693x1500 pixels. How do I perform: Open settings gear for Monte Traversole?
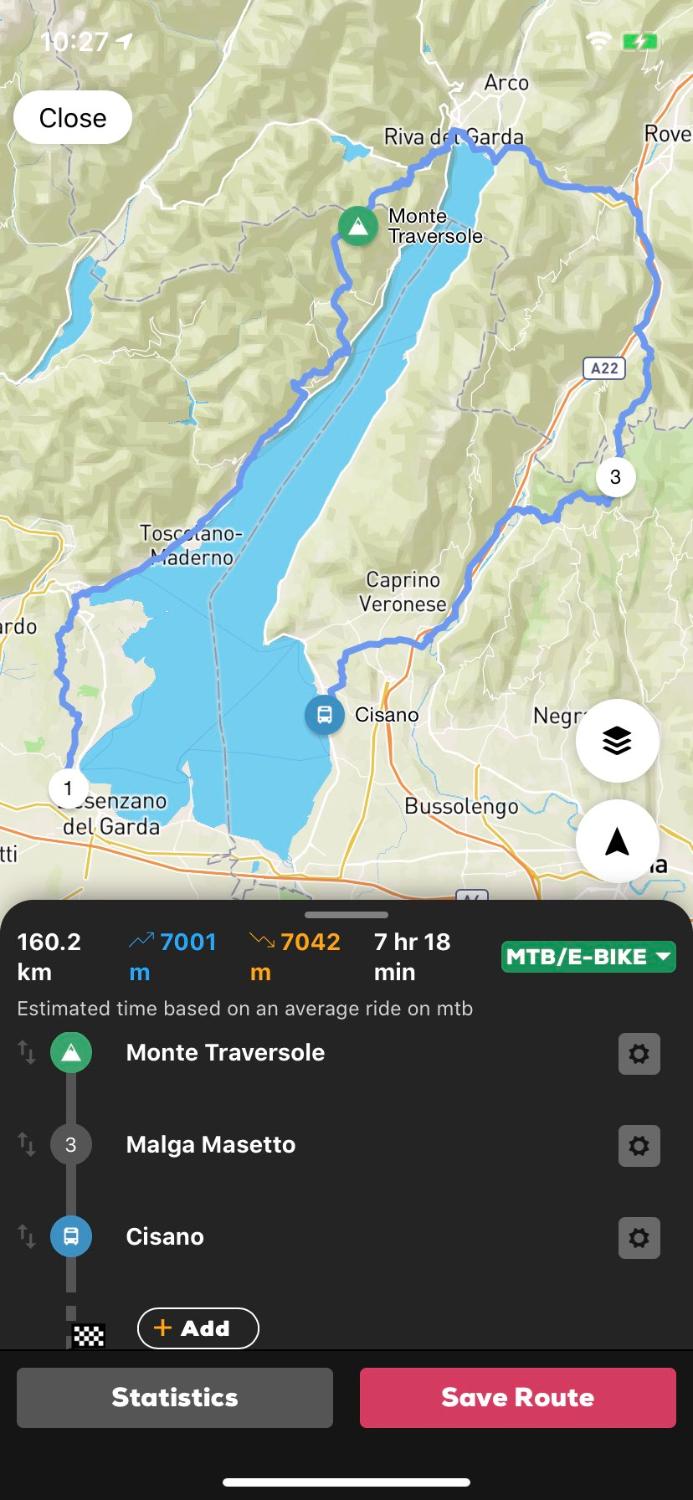pos(639,1054)
